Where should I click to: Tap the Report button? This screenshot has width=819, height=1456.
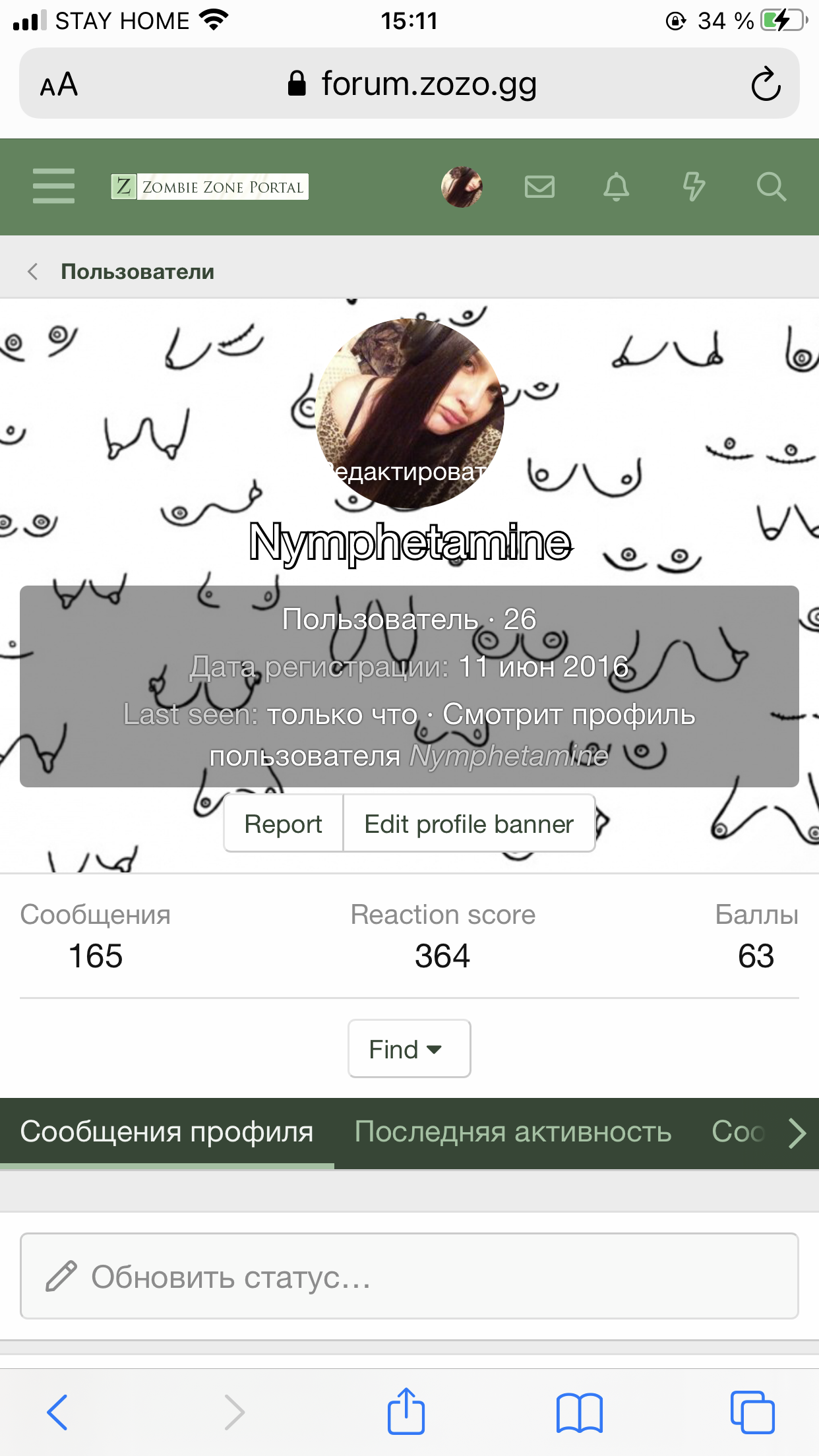tap(283, 824)
